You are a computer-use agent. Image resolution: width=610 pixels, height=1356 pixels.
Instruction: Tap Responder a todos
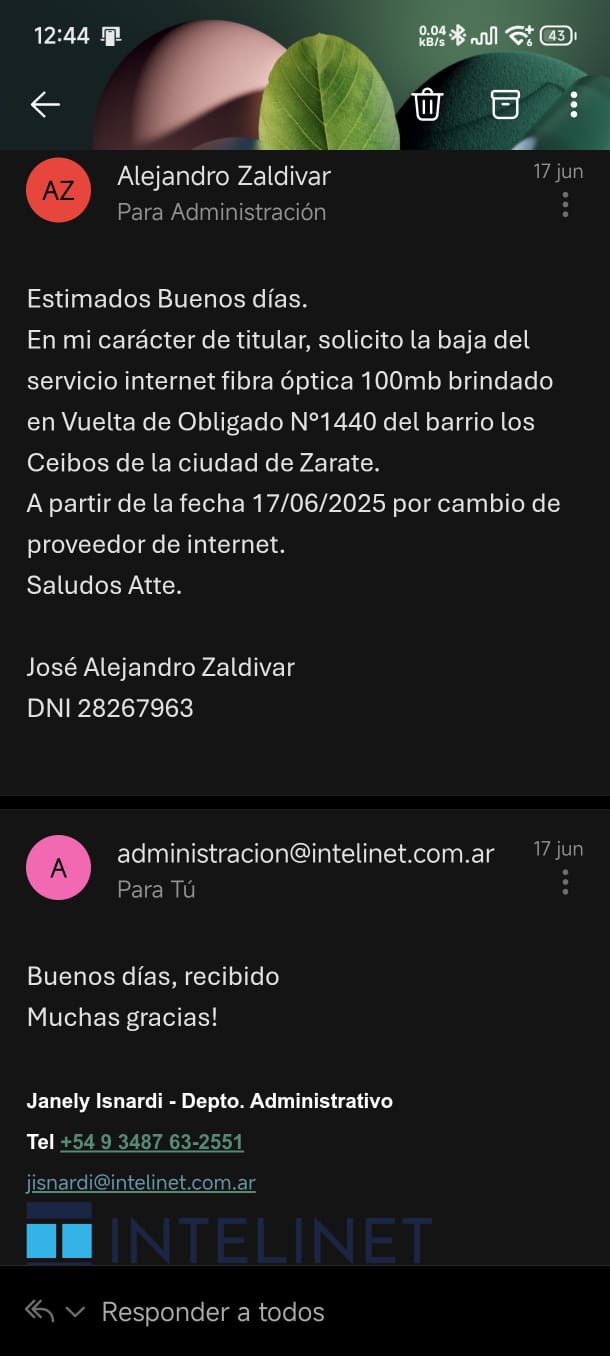pyautogui.click(x=213, y=1312)
